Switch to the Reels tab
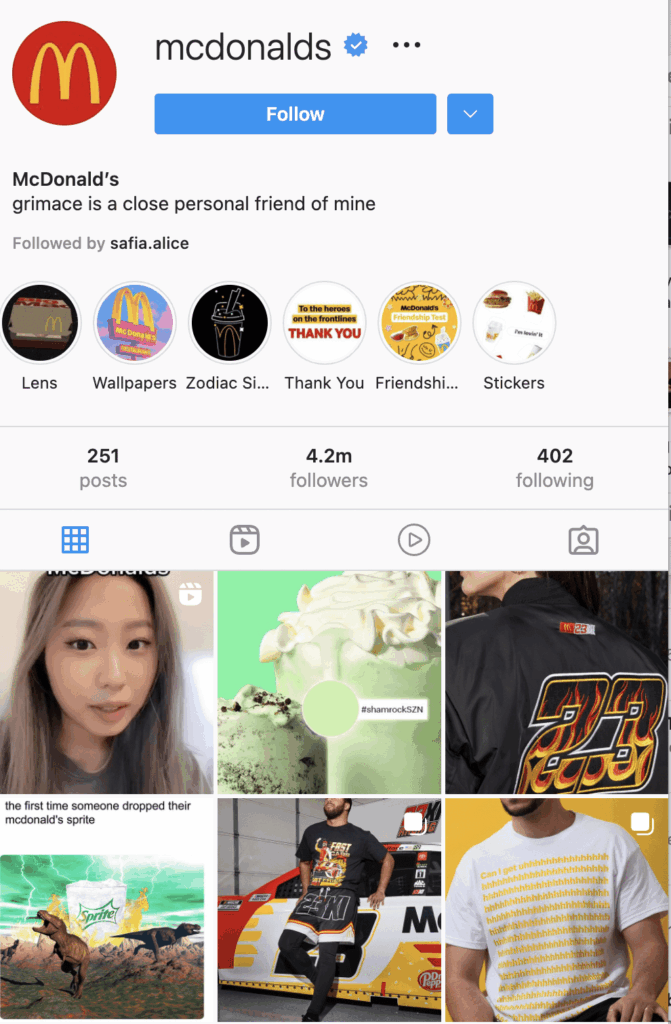The height and width of the screenshot is (1024, 671). 244,540
